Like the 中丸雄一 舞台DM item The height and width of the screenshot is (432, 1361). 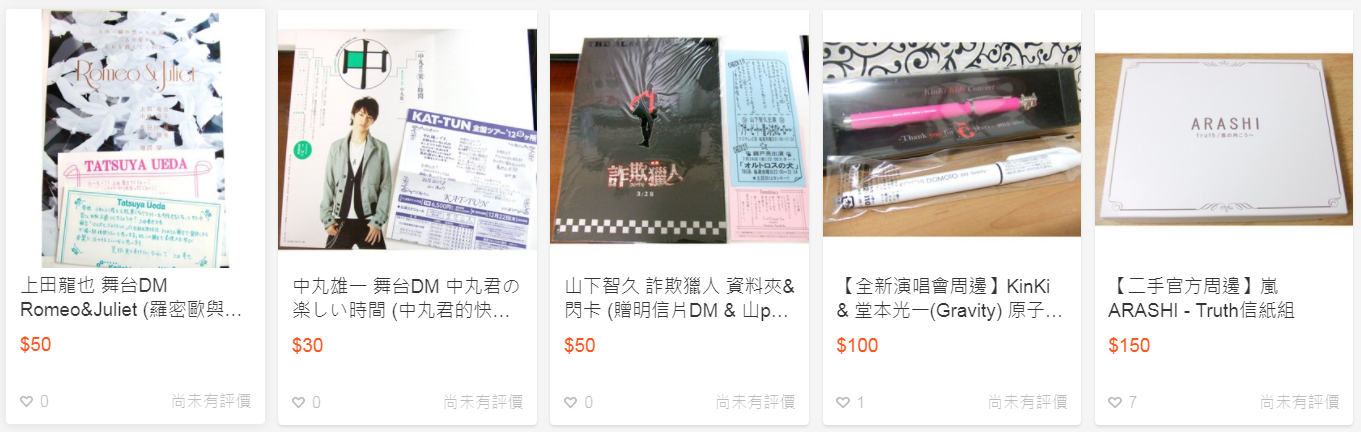(299, 401)
